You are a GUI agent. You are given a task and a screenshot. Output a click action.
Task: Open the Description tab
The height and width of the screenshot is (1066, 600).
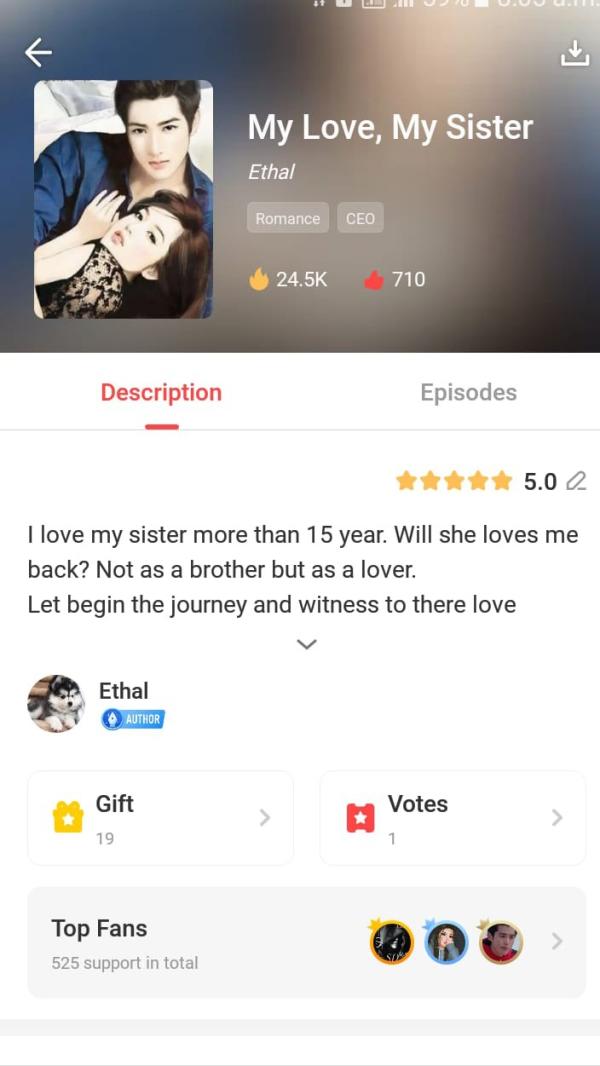click(x=161, y=393)
